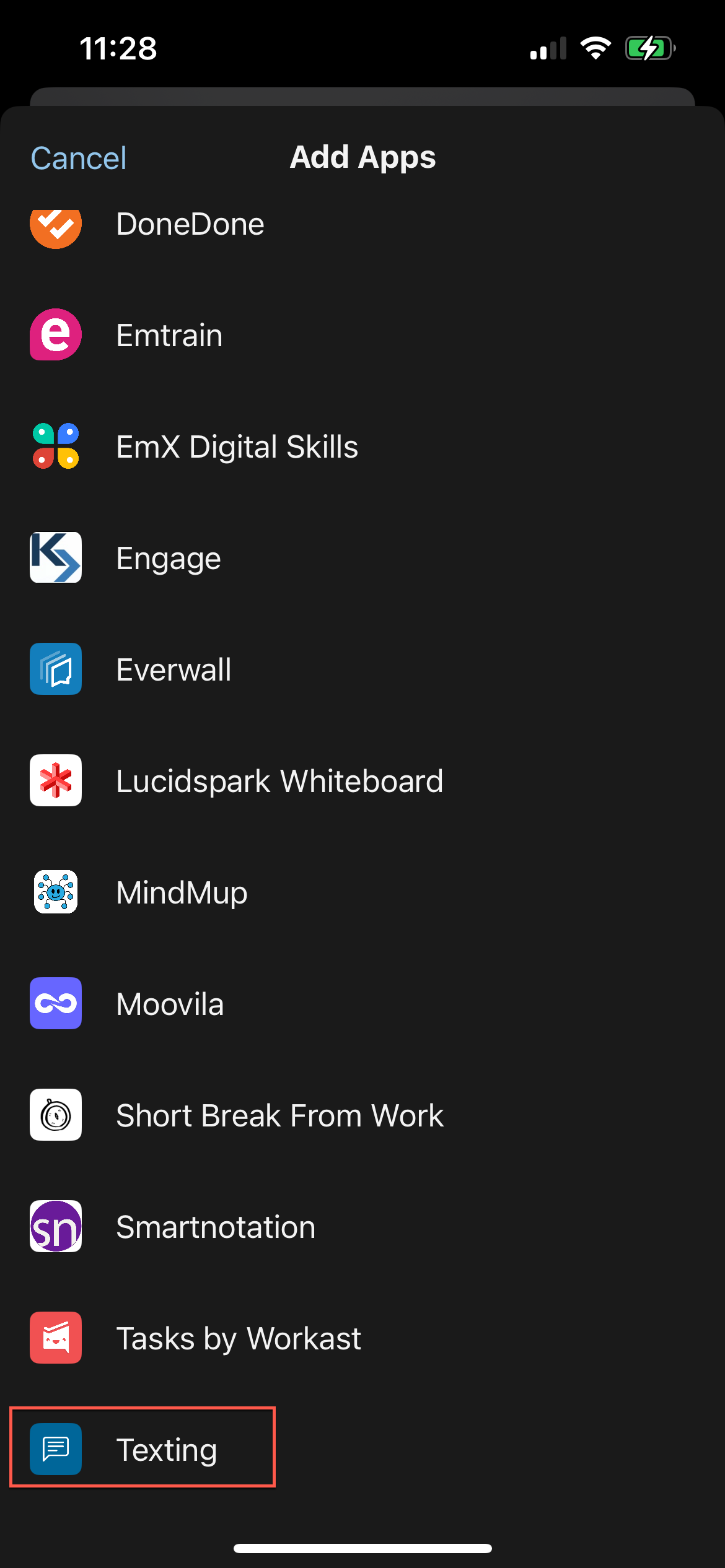Cancel adding apps

click(79, 158)
